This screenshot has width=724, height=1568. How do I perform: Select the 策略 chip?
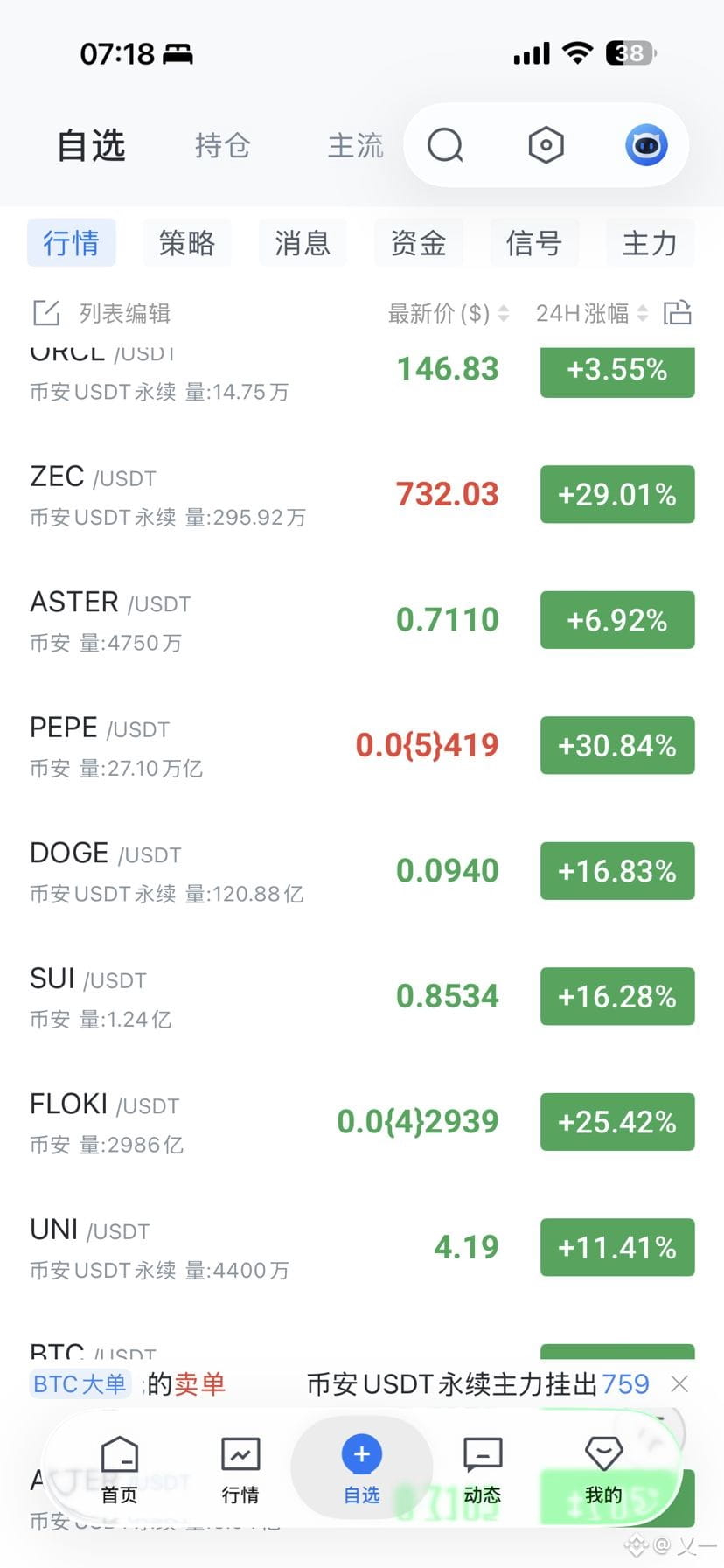(x=186, y=242)
